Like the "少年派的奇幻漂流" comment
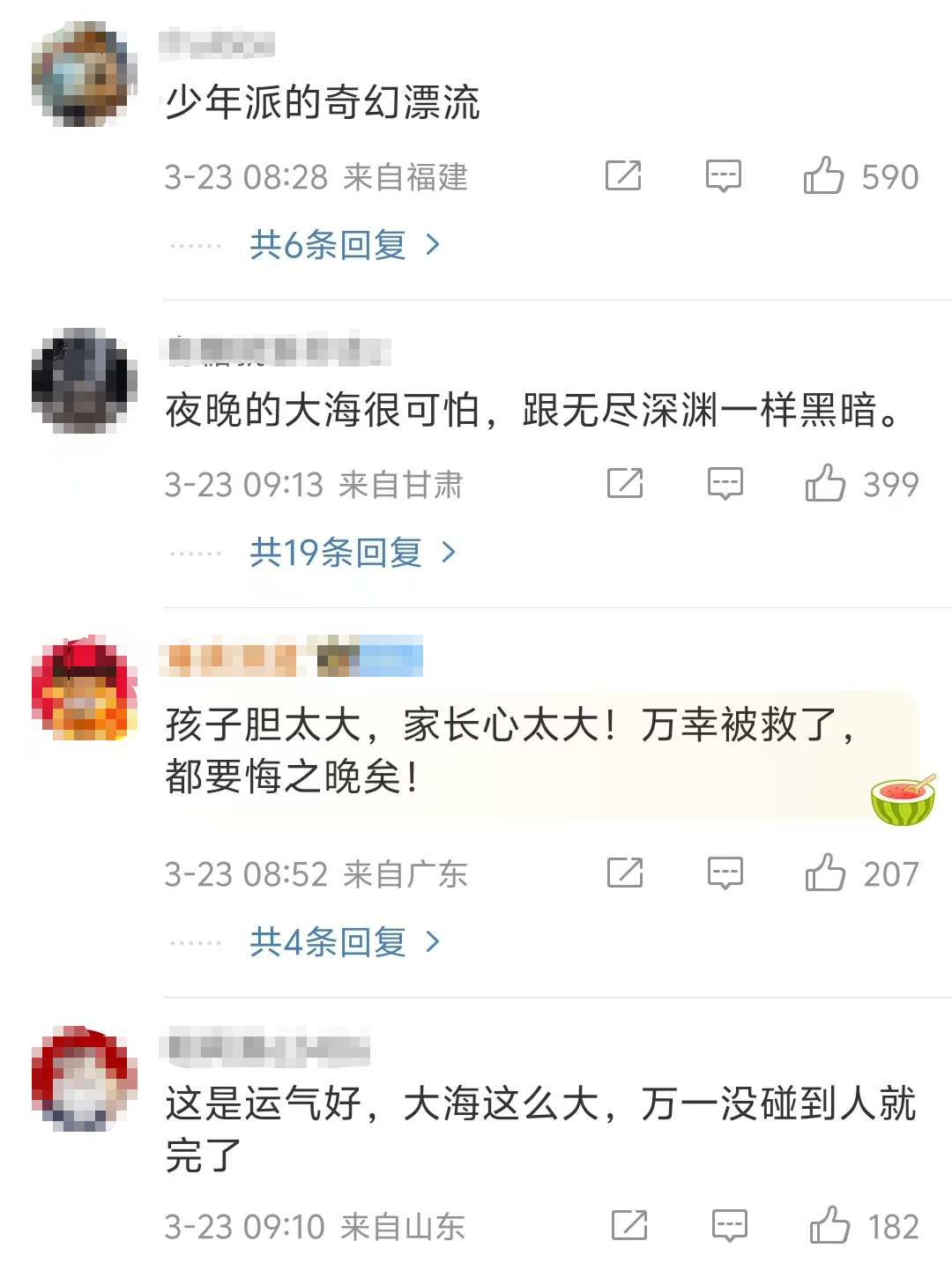The image size is (952, 1278). click(x=824, y=176)
